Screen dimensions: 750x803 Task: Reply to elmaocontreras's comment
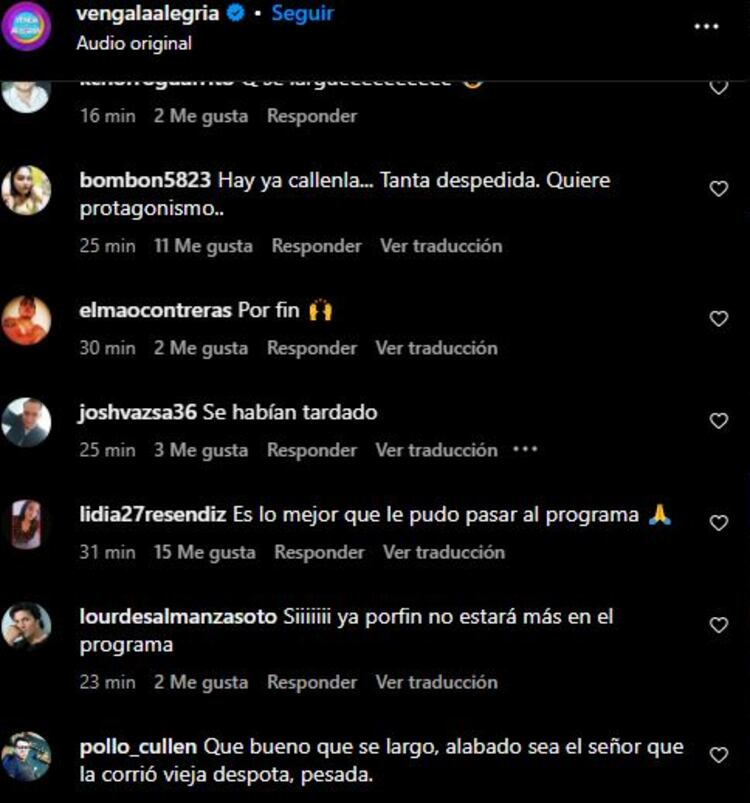[x=311, y=348]
